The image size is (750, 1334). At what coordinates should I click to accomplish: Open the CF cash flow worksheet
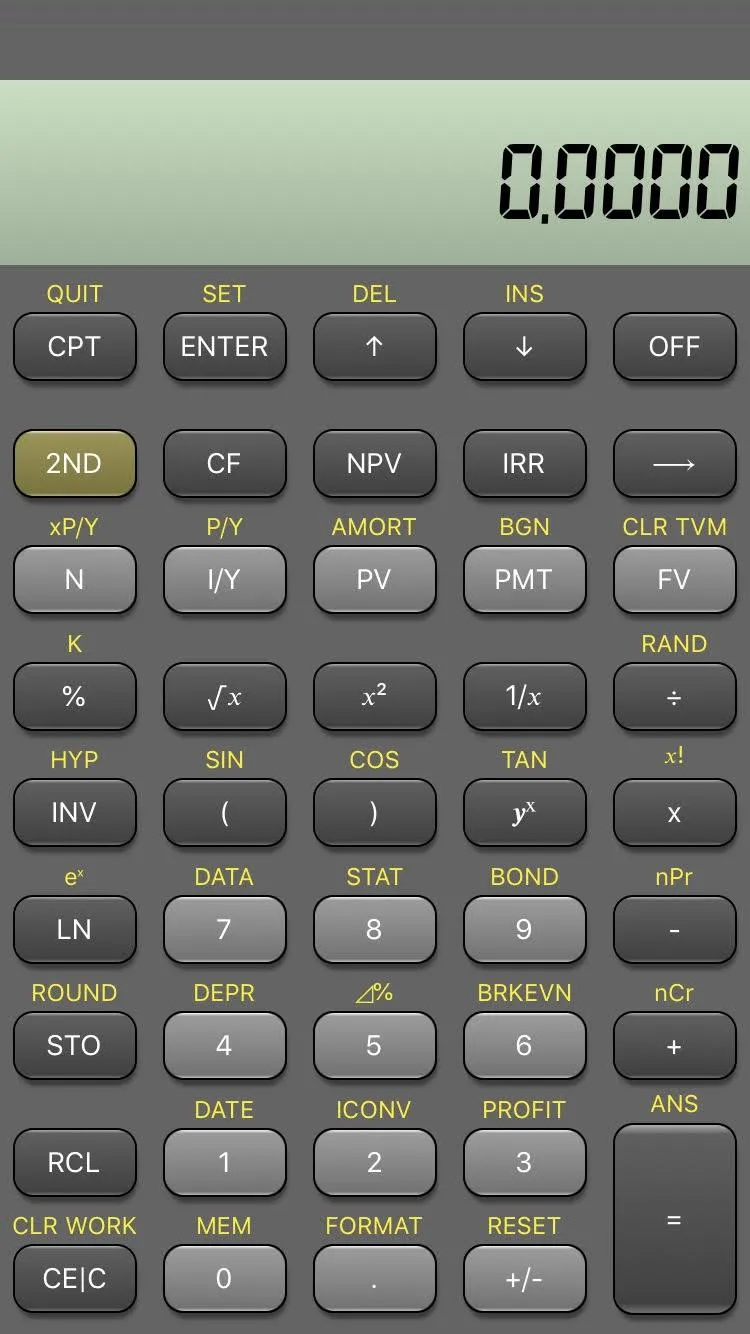224,464
